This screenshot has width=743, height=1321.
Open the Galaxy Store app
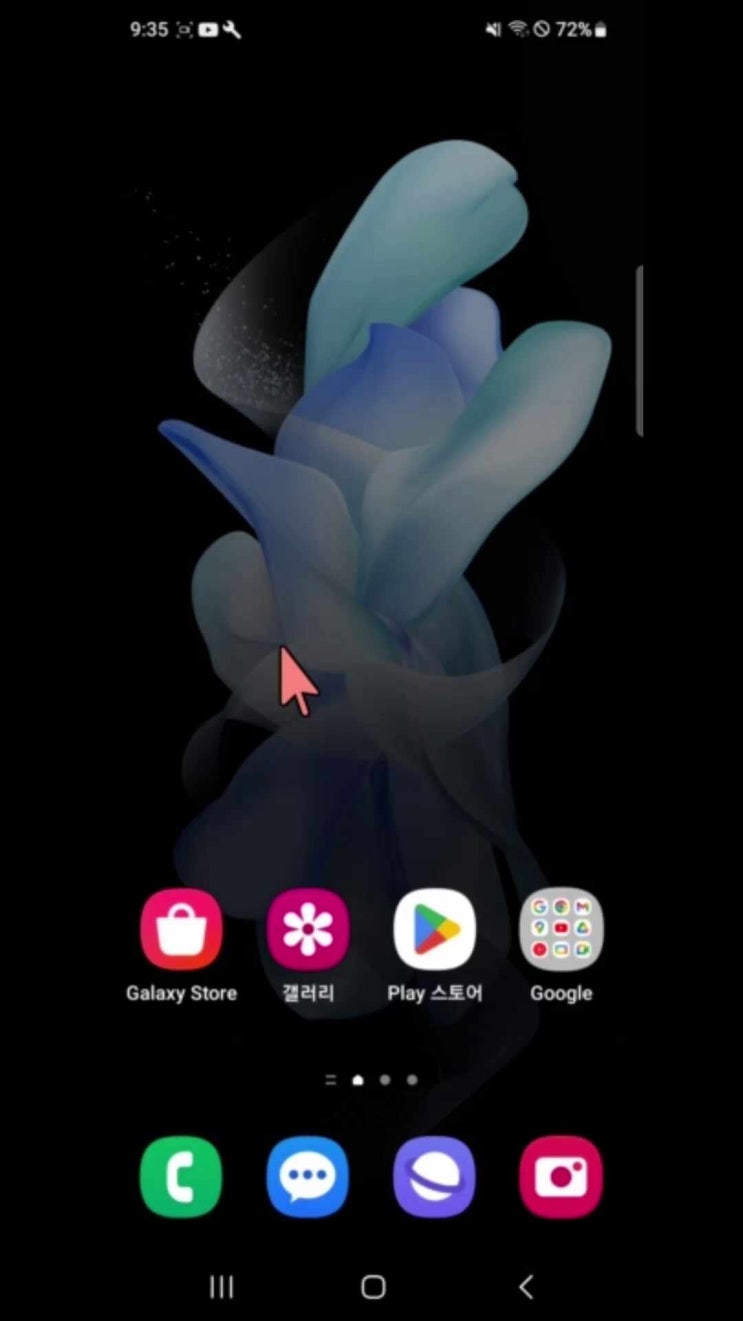[x=181, y=929]
